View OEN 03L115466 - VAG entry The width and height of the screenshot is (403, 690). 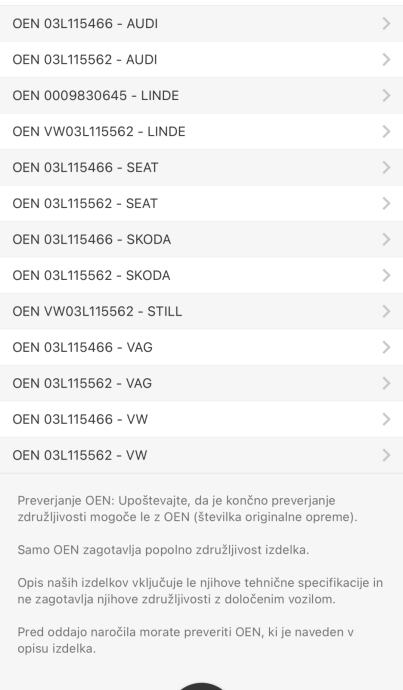pos(202,348)
